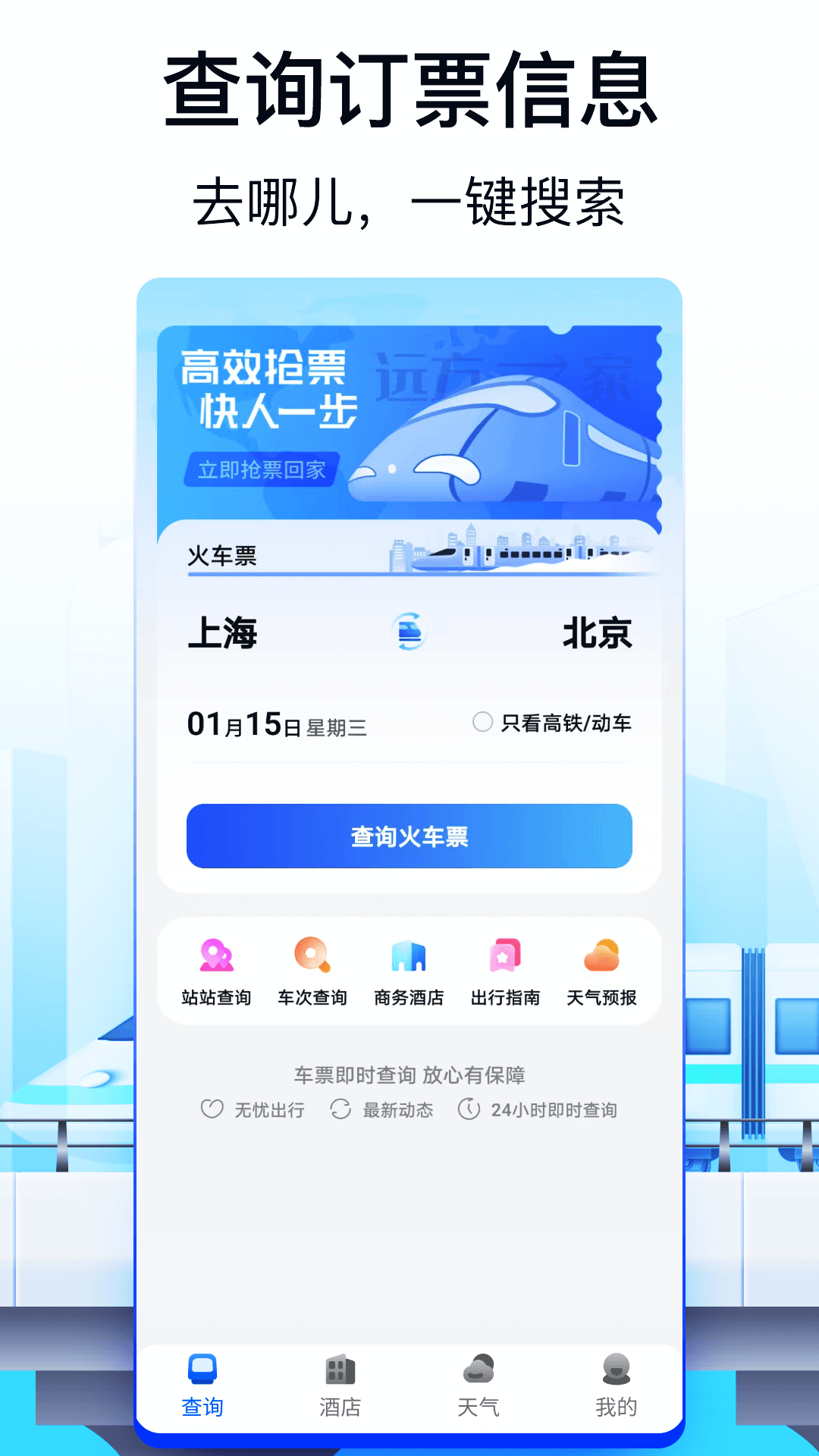Viewport: 819px width, 1456px height.
Task: Click the 最新动态 refresh icon
Action: click(x=340, y=1109)
